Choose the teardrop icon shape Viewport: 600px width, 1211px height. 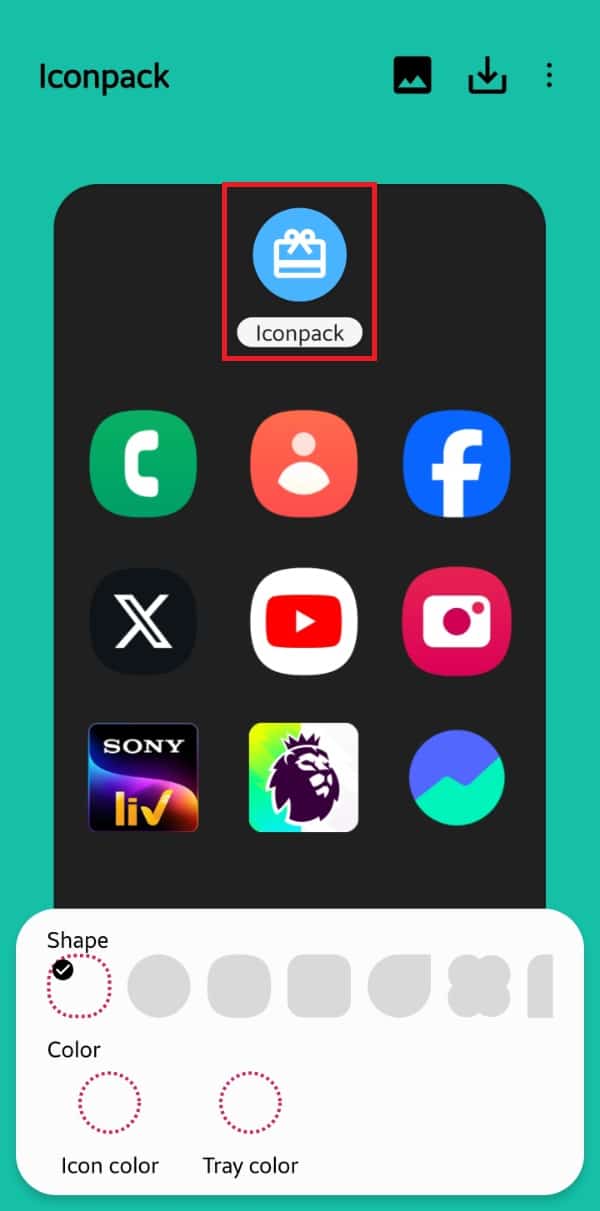[399, 986]
